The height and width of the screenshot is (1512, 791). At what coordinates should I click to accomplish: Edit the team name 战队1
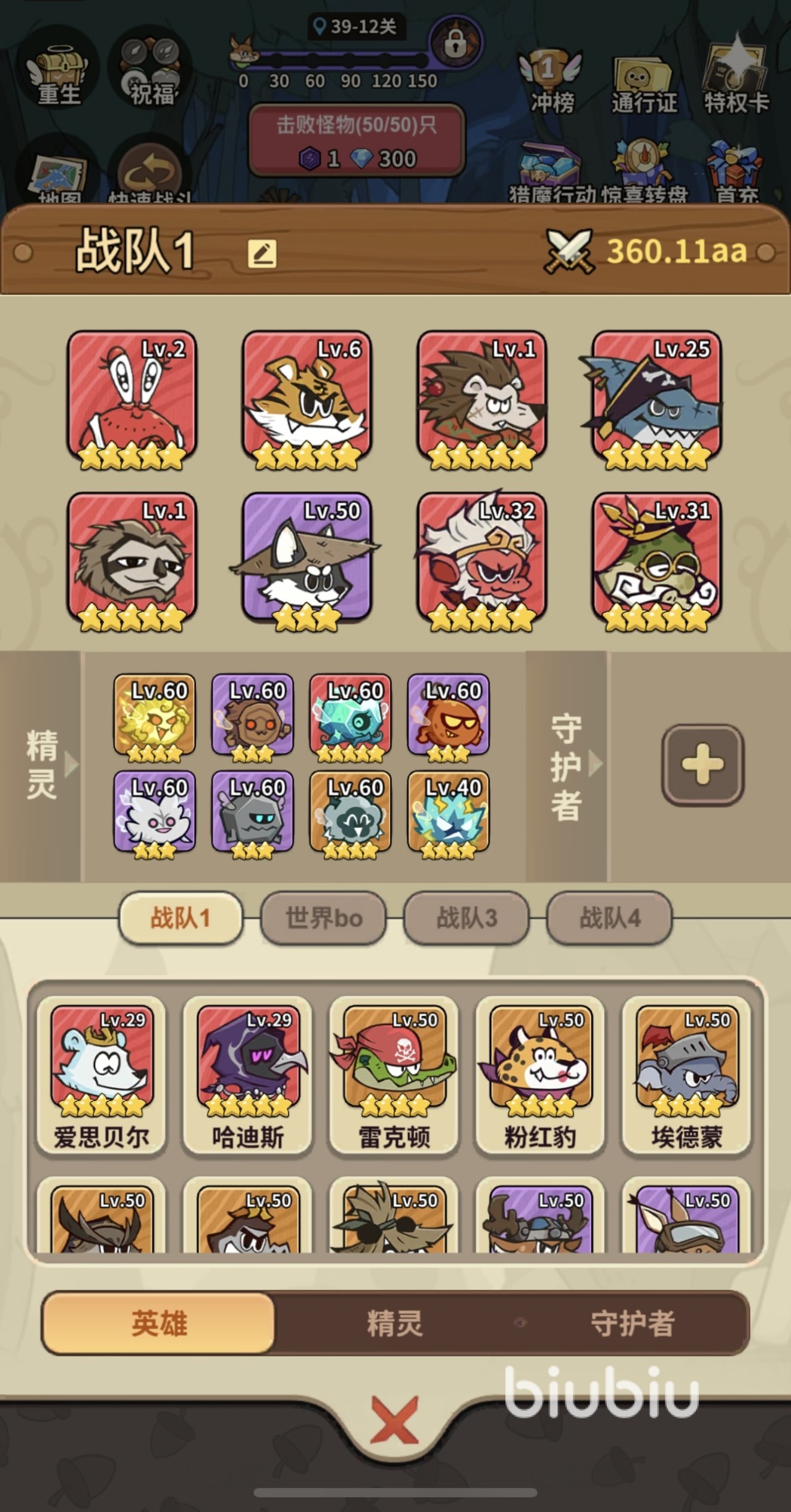(262, 253)
